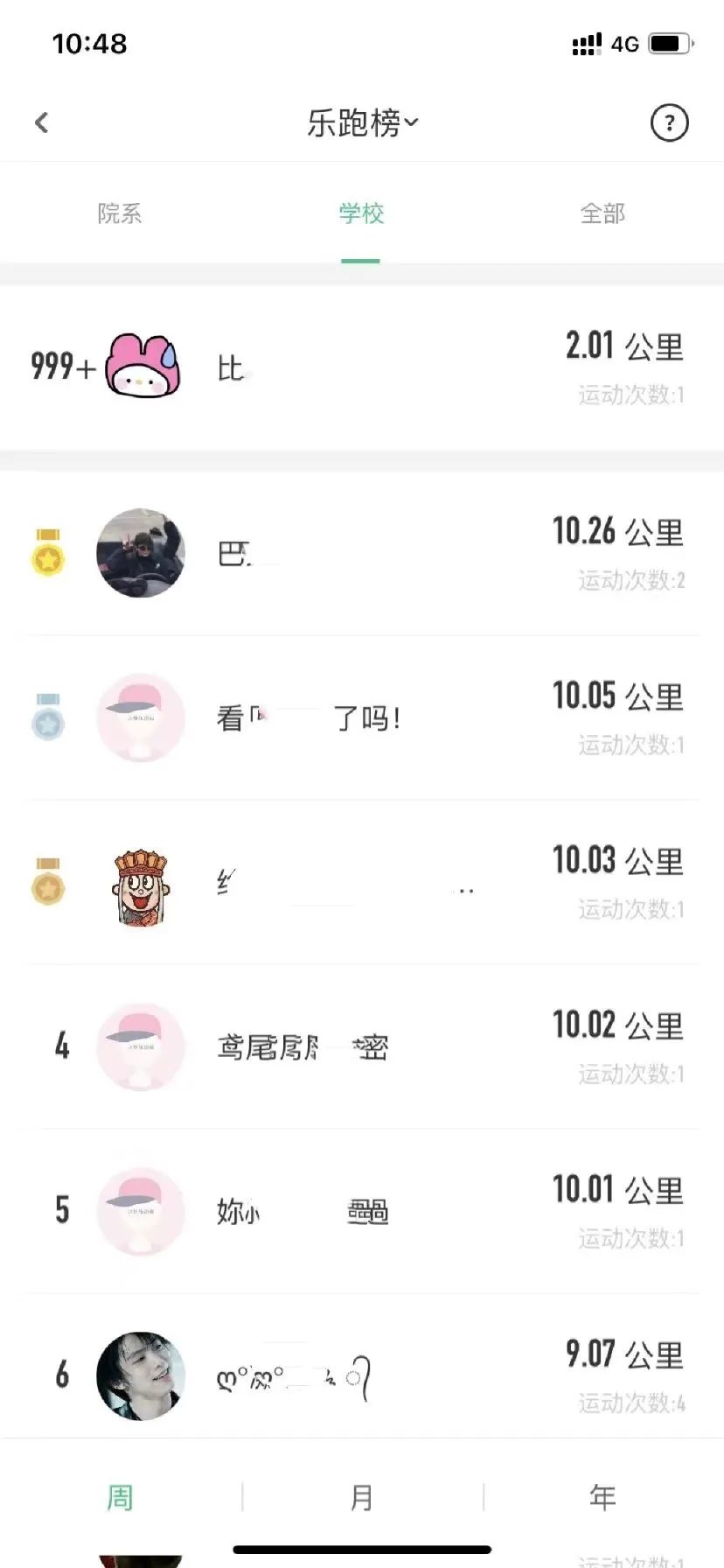Switch to the monthly 月 ranking

click(x=361, y=1497)
